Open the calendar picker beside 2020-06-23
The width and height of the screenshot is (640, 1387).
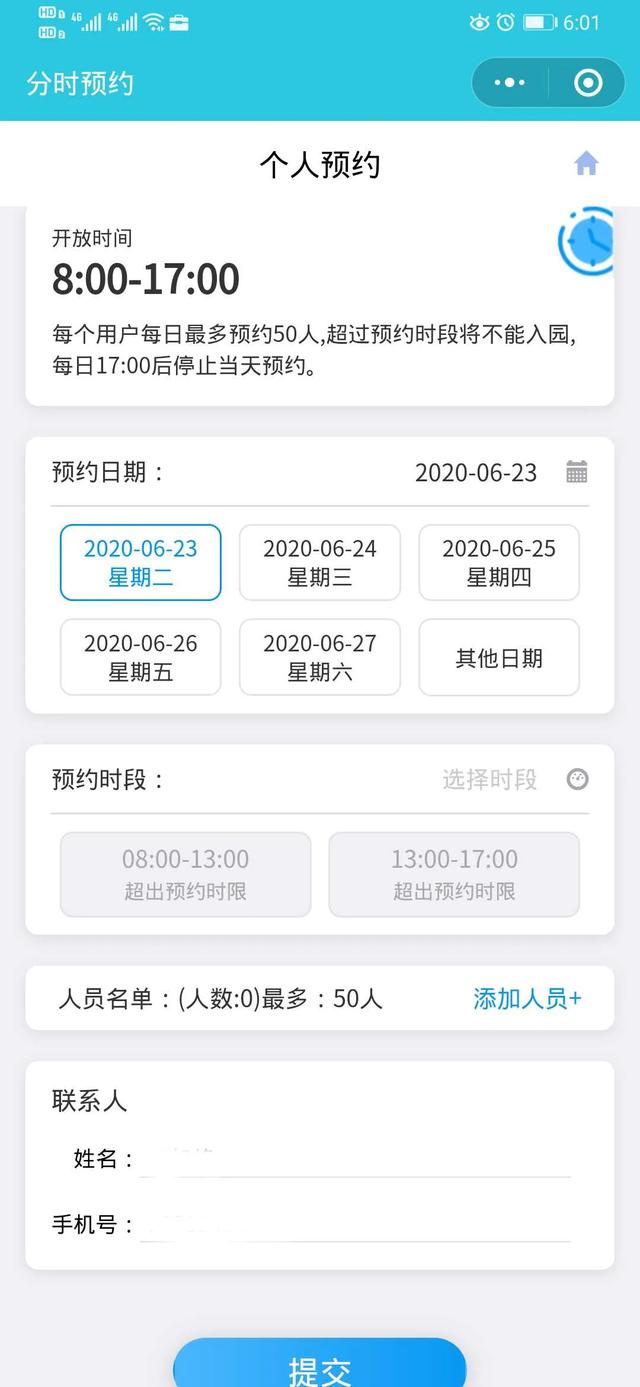point(577,473)
